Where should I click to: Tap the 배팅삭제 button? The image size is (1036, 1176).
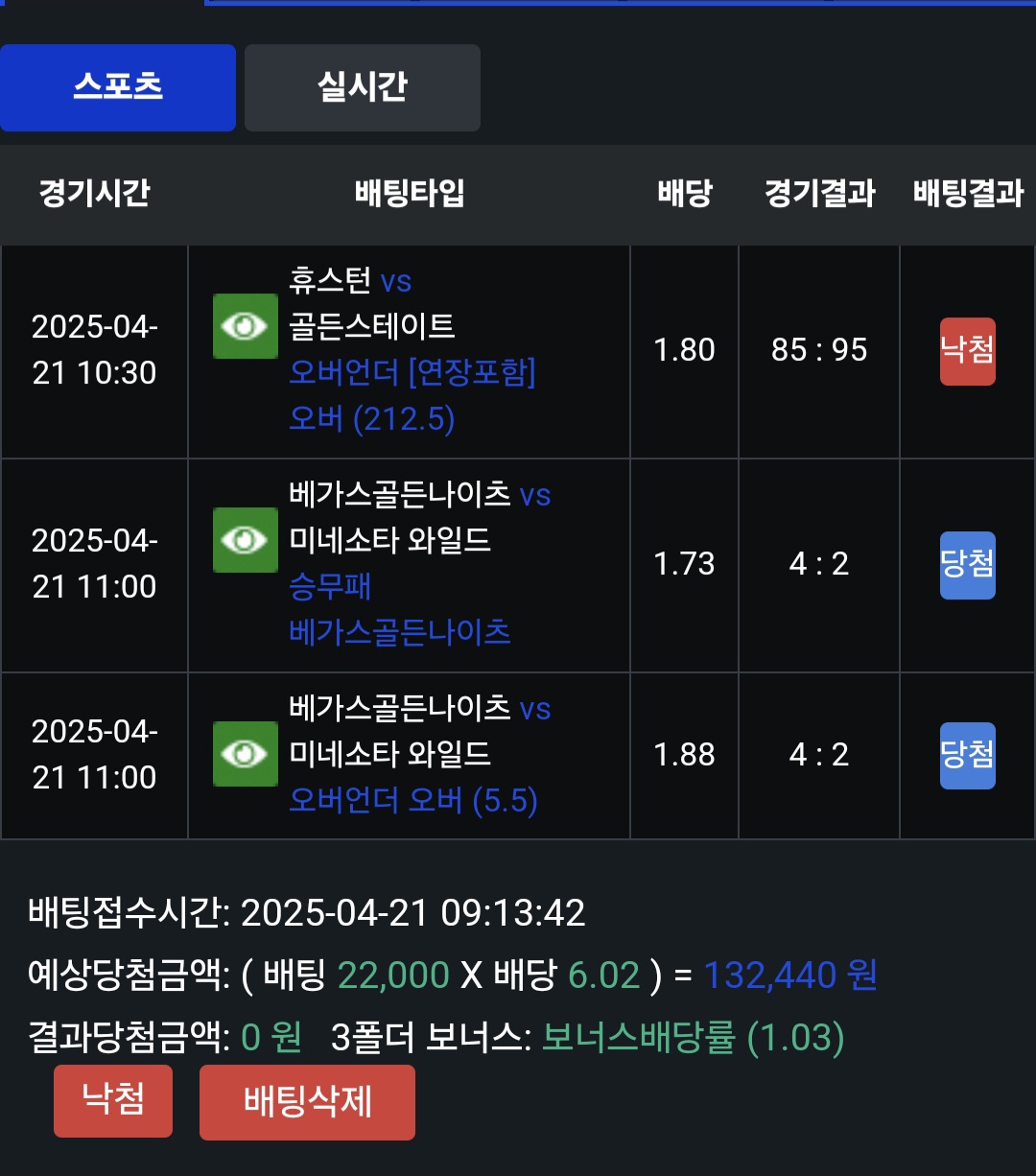click(x=307, y=1102)
